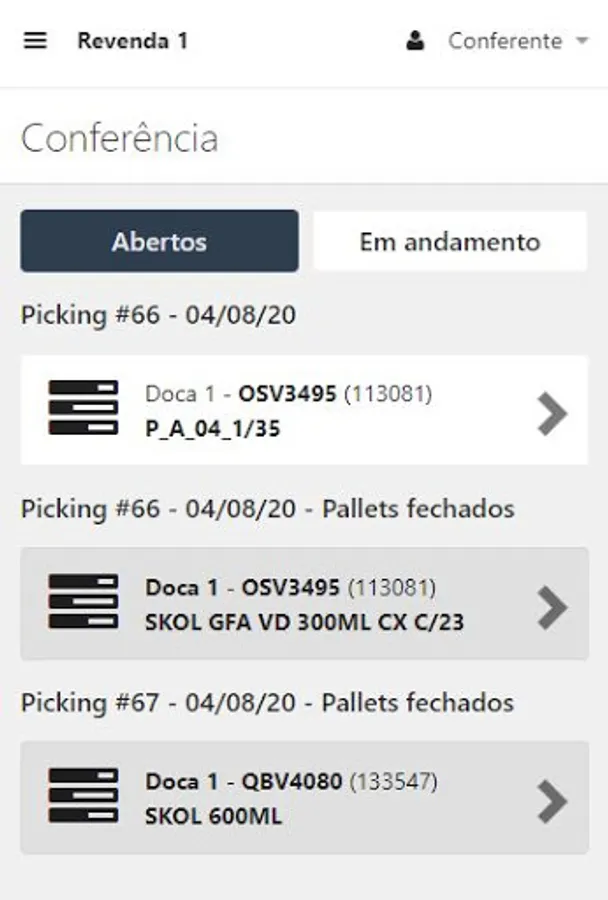
Task: Open the SKOL GFA VD 300ML card
Action: click(304, 604)
